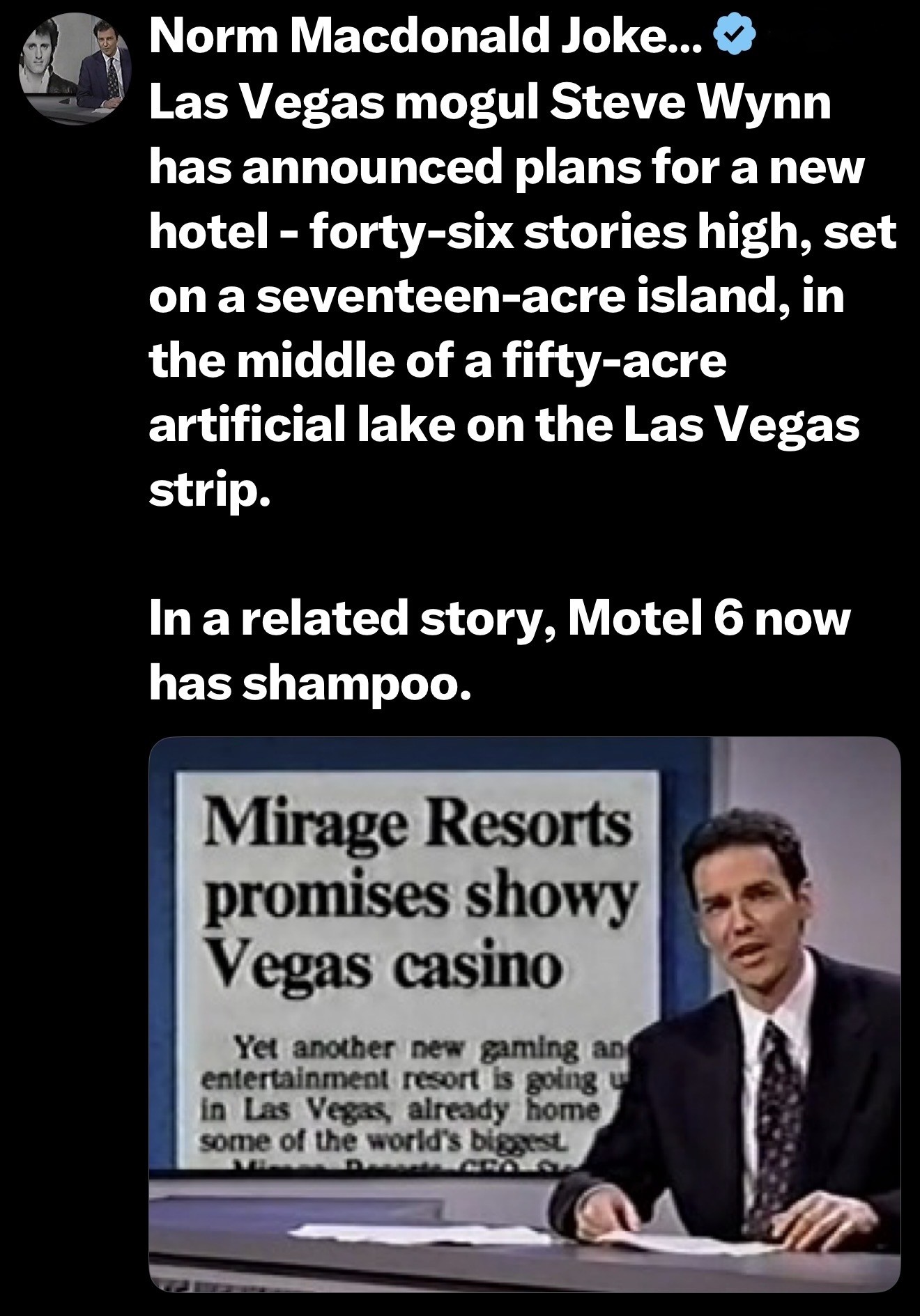Open the attached Mirage Resorts news image

pyautogui.click(x=524, y=1015)
